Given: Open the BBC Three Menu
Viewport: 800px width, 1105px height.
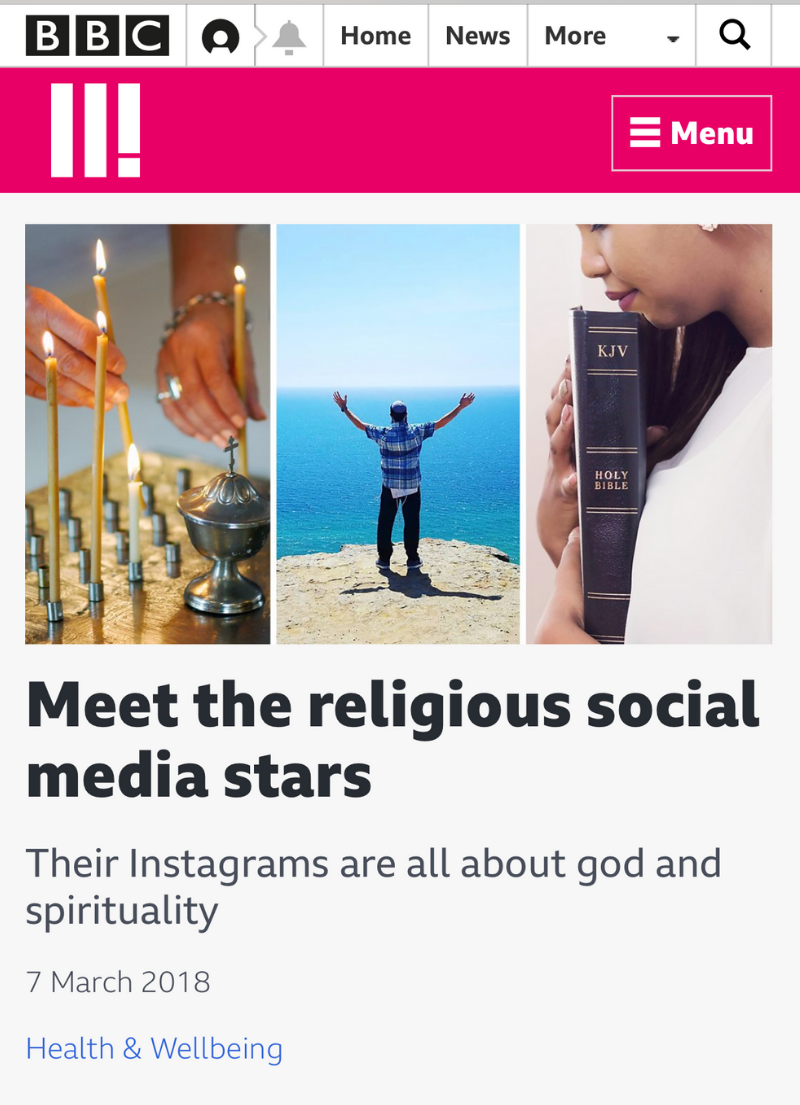Looking at the screenshot, I should [x=691, y=133].
